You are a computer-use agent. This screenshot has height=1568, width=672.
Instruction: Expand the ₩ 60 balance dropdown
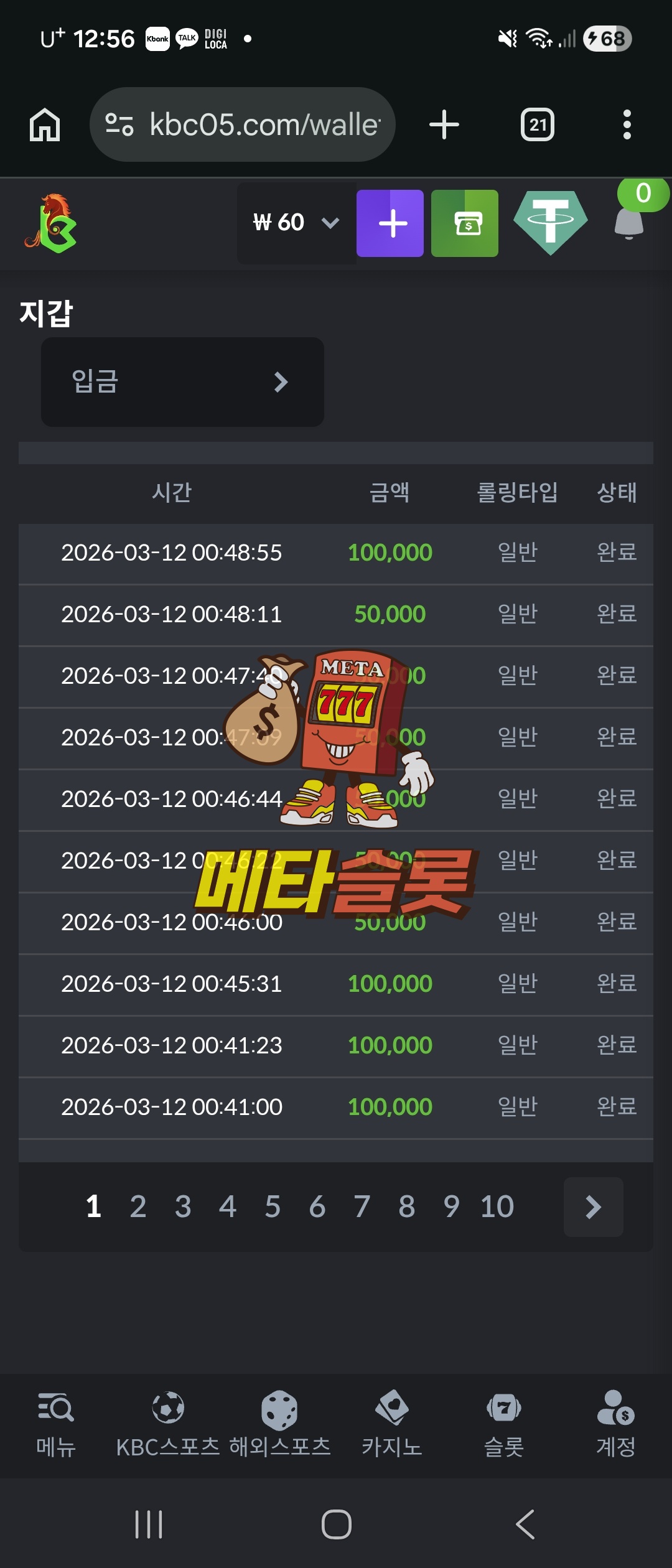(x=296, y=223)
